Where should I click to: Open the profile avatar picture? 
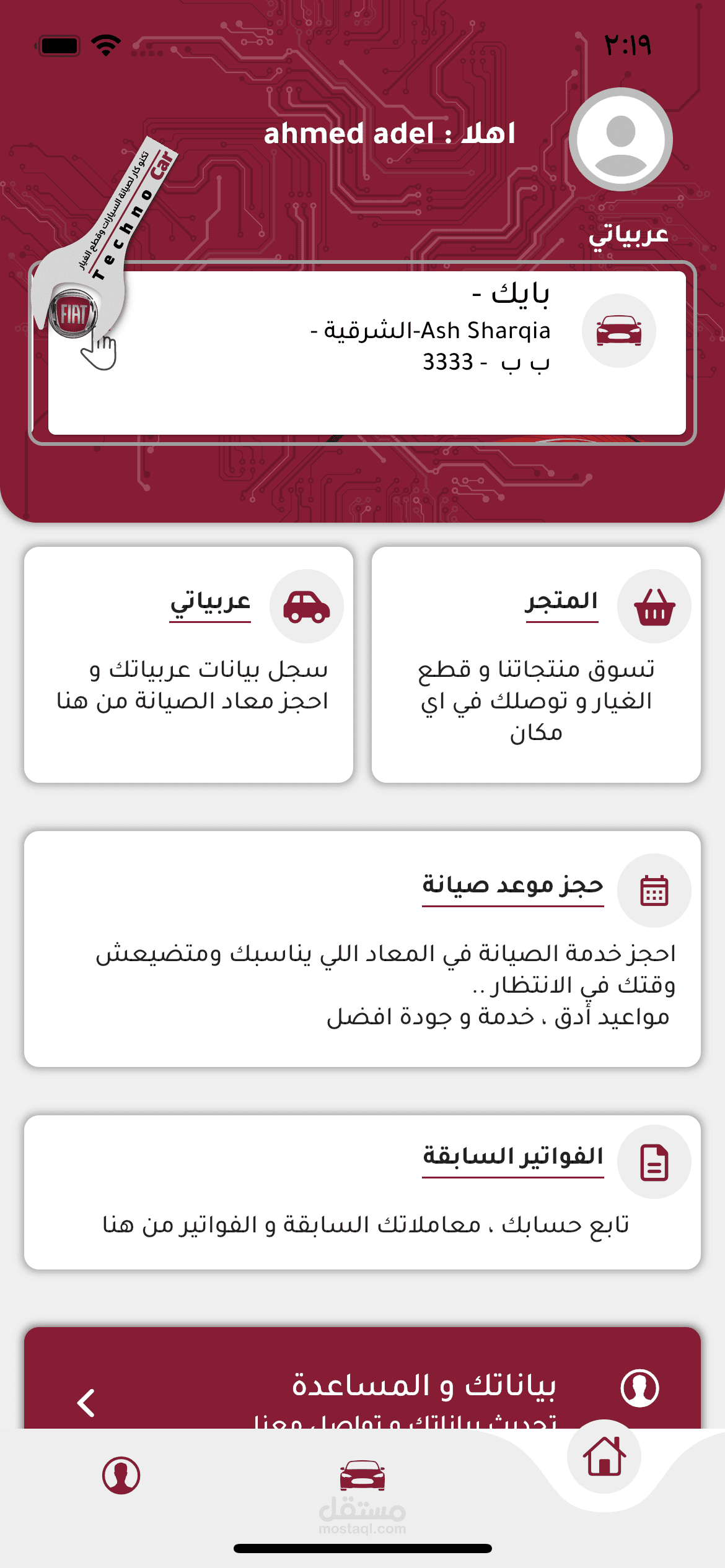point(620,139)
